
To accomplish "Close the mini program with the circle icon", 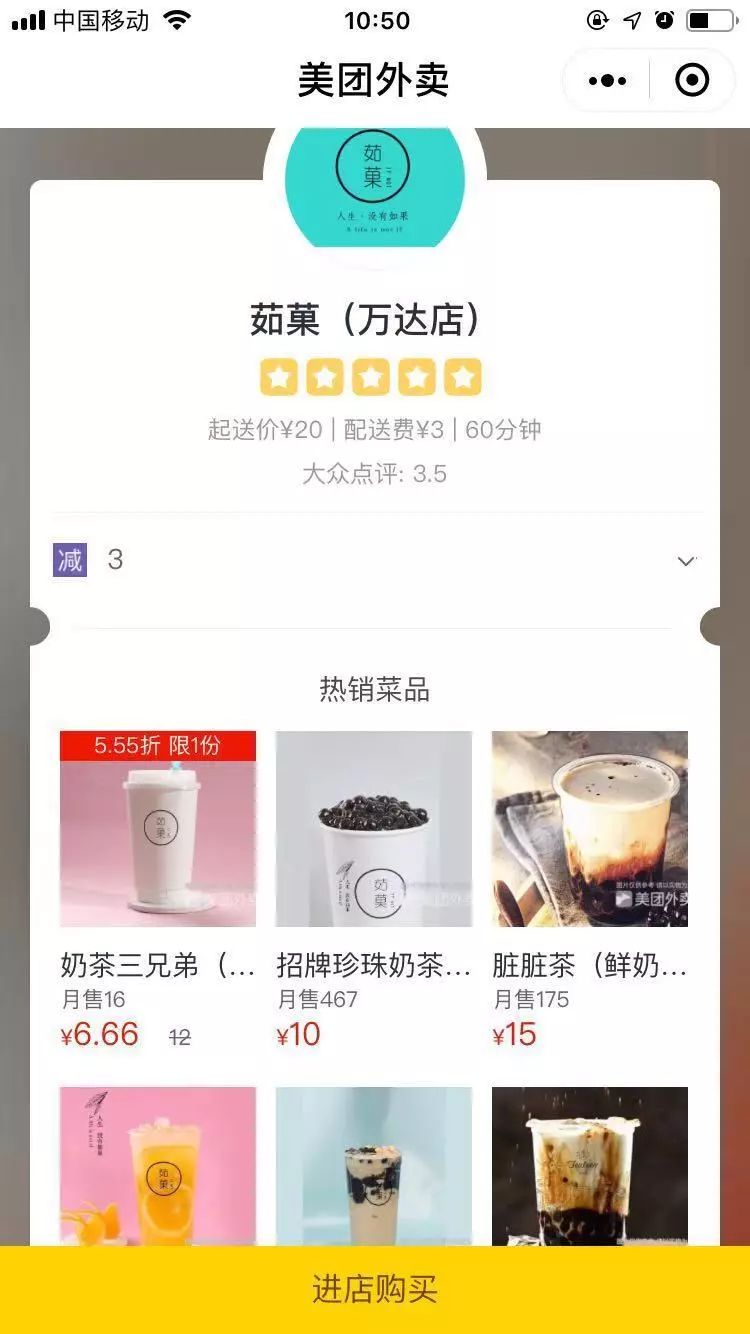I will click(x=692, y=81).
